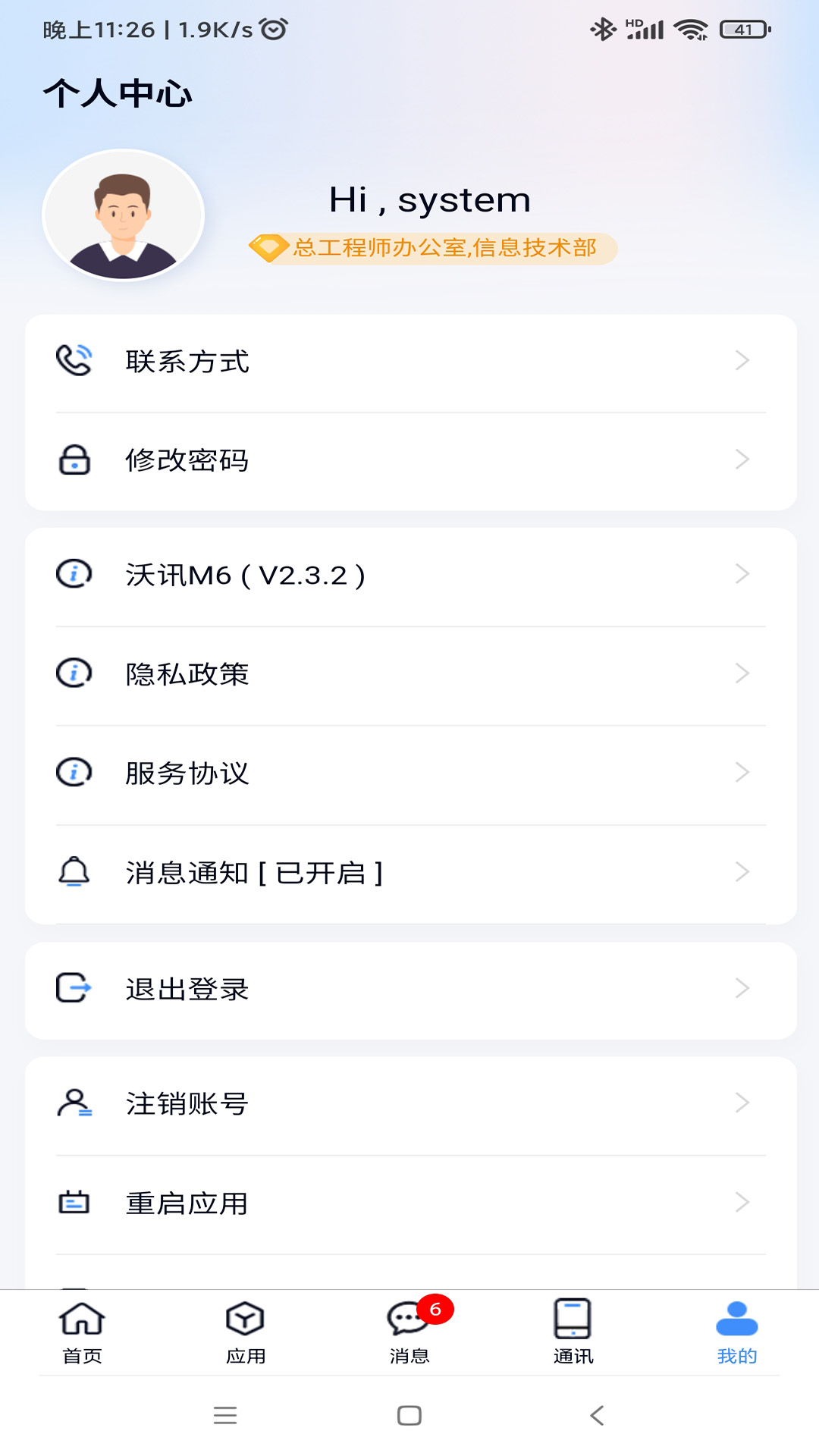
Task: Switch to the 首页 home tab
Action: pyautogui.click(x=82, y=1332)
